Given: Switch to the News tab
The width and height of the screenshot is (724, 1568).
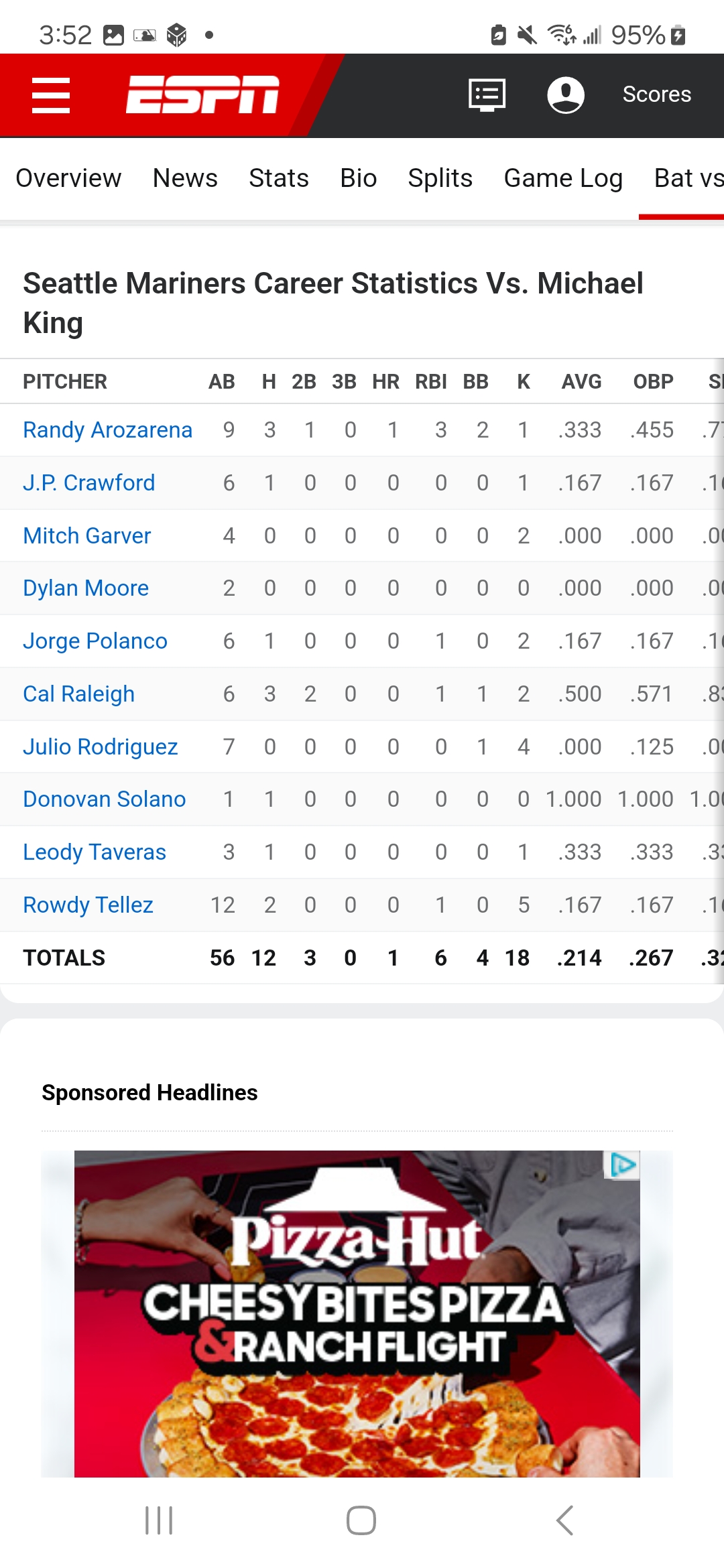Looking at the screenshot, I should 185,178.
